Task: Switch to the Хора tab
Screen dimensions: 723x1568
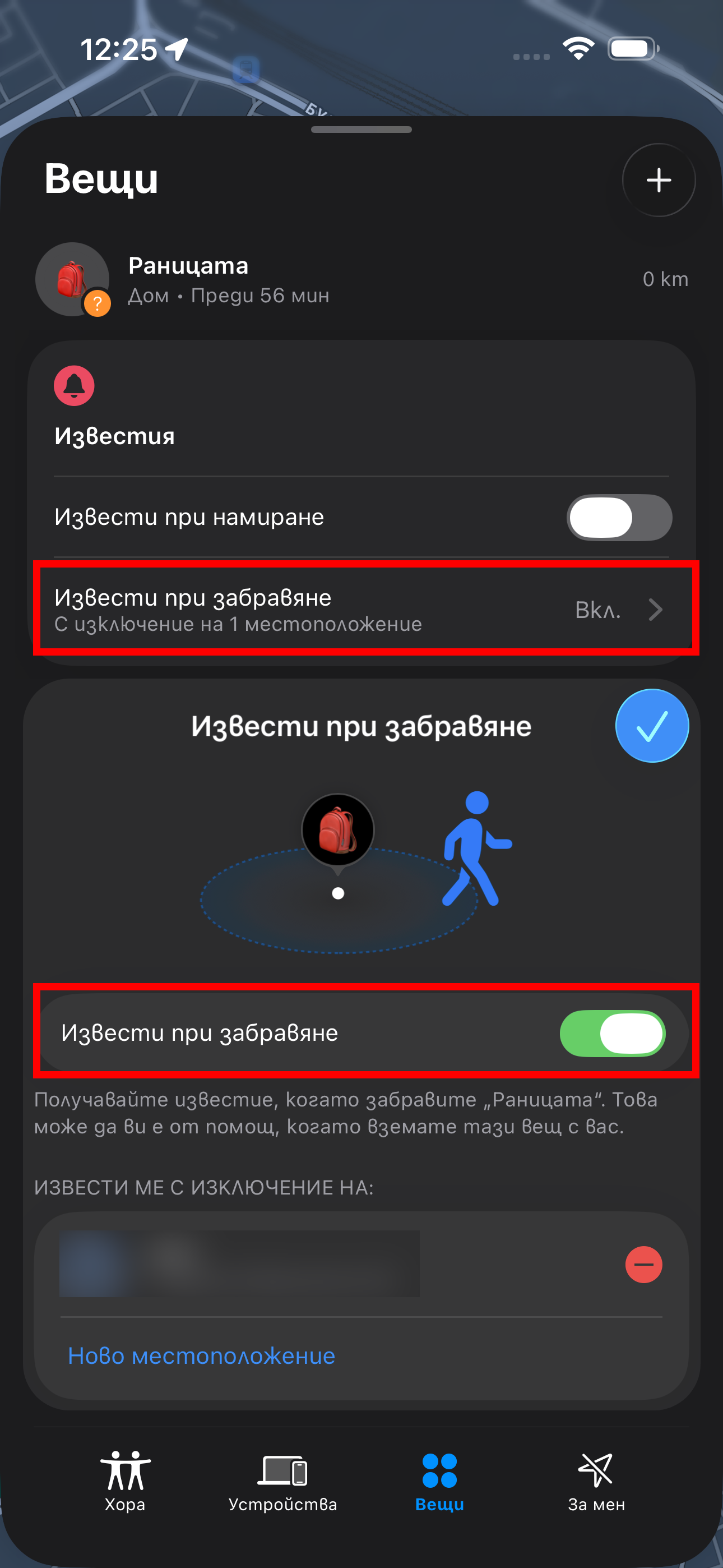Action: point(125,1482)
